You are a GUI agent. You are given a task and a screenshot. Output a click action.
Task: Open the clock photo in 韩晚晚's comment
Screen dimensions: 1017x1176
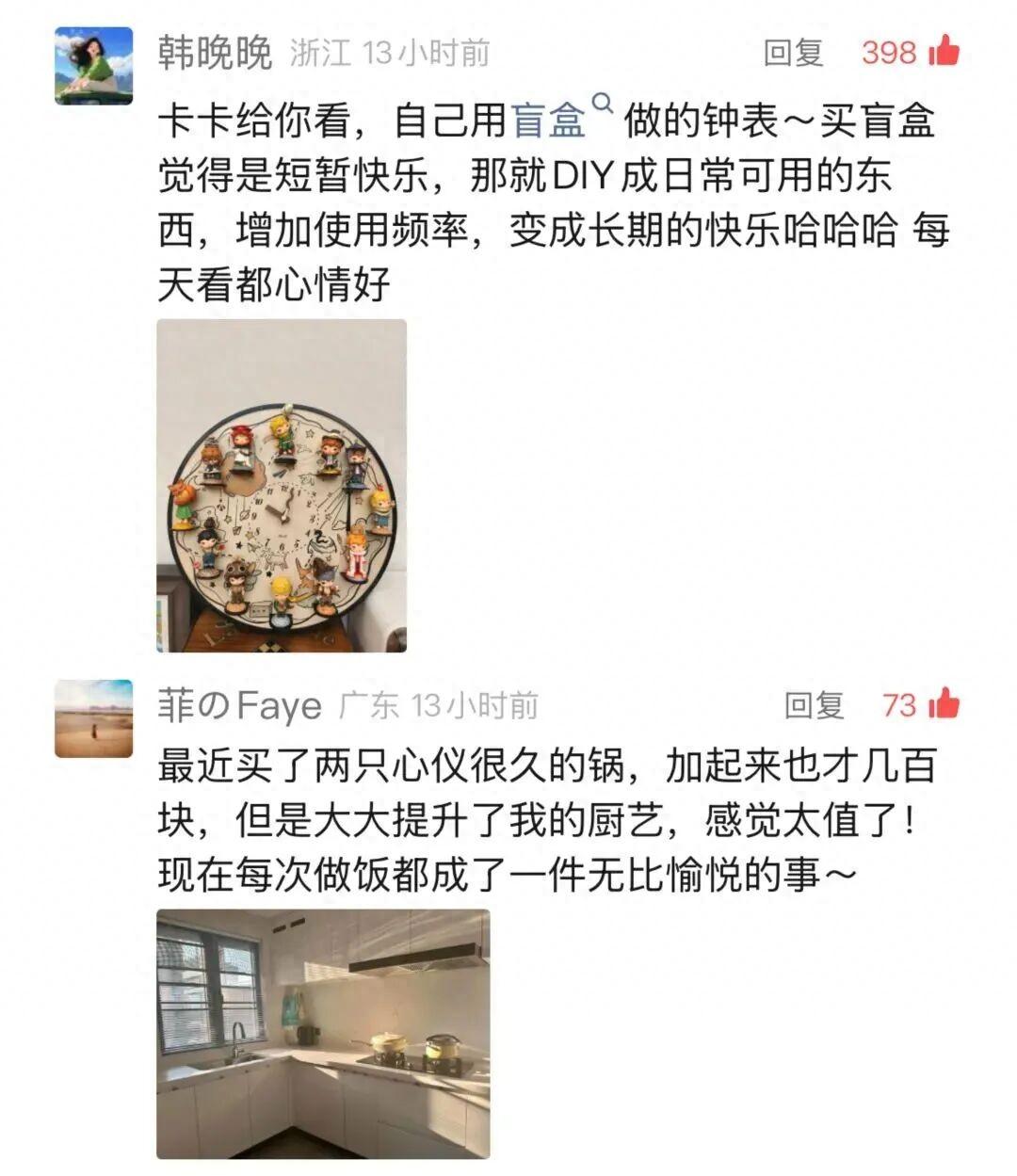(282, 485)
